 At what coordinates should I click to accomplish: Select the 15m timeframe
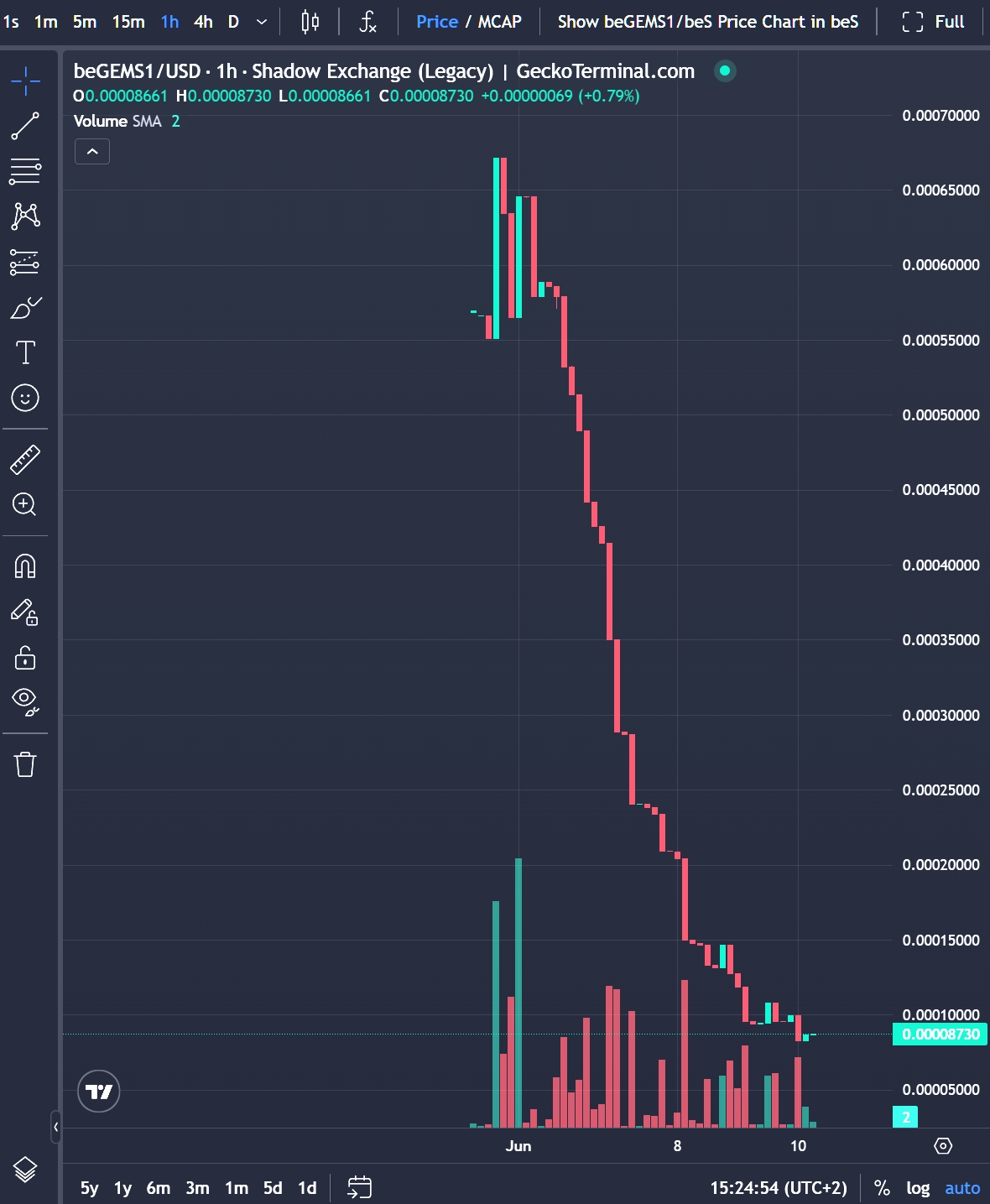point(128,22)
